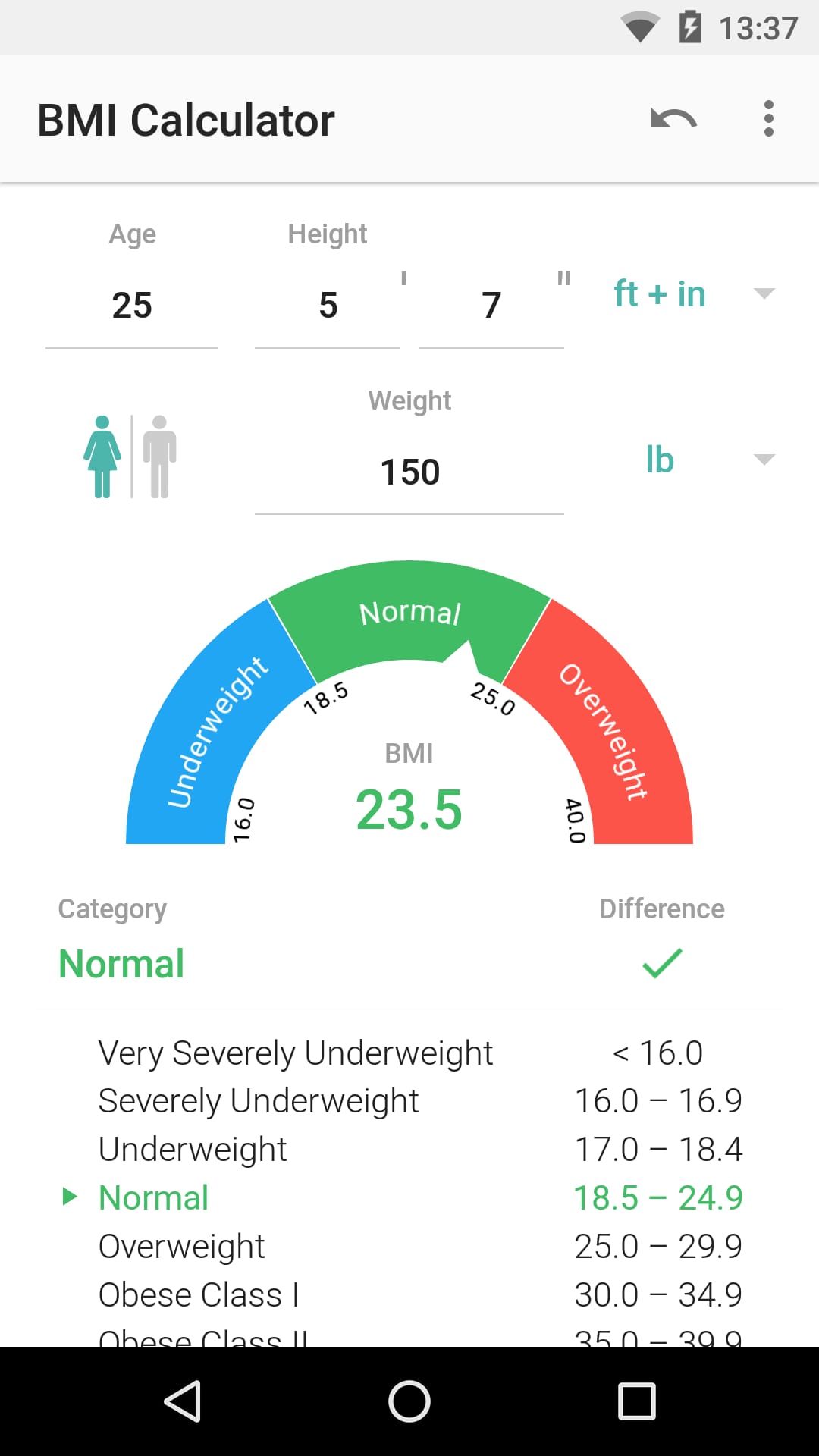Edit the height feet field
The width and height of the screenshot is (819, 1456).
[x=328, y=306]
